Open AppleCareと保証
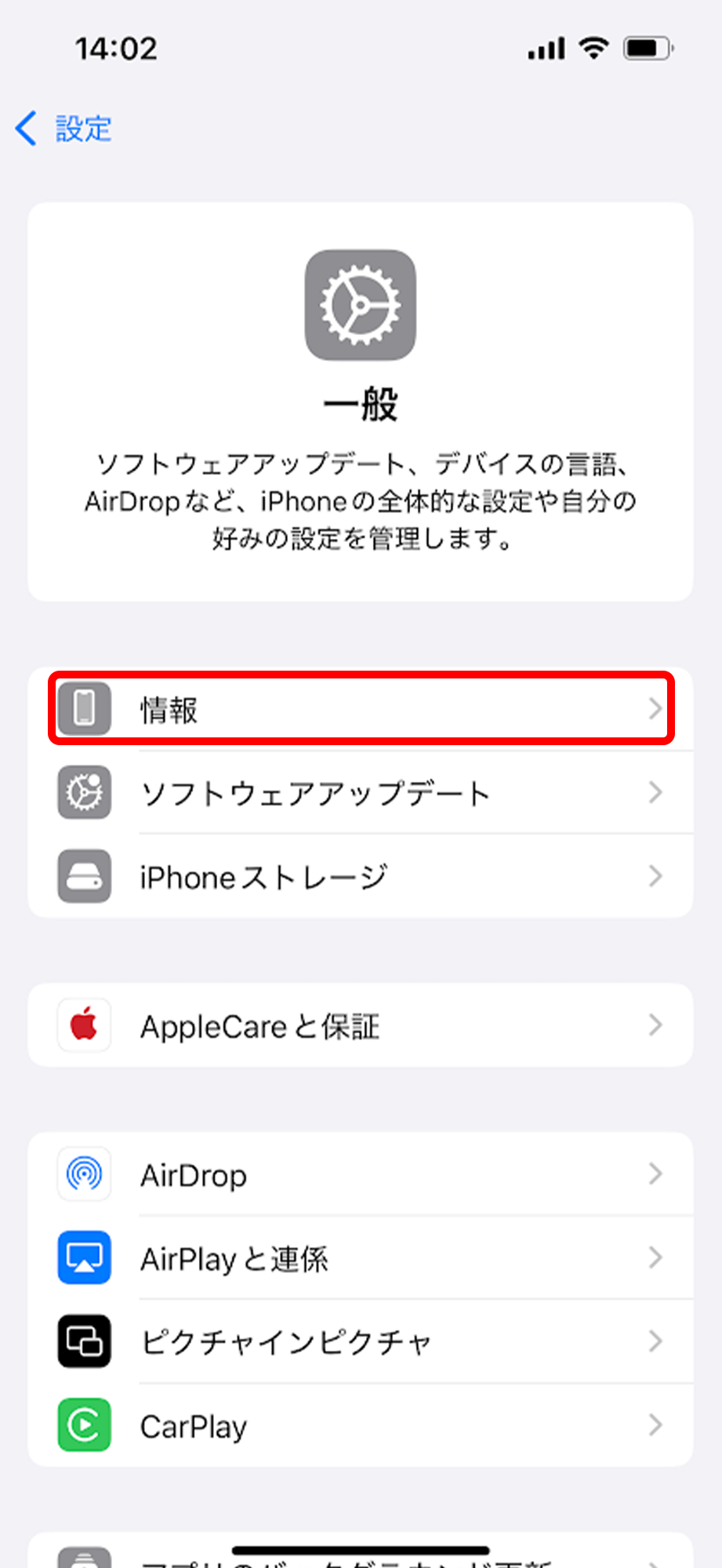The height and width of the screenshot is (1568, 722). 361,1025
